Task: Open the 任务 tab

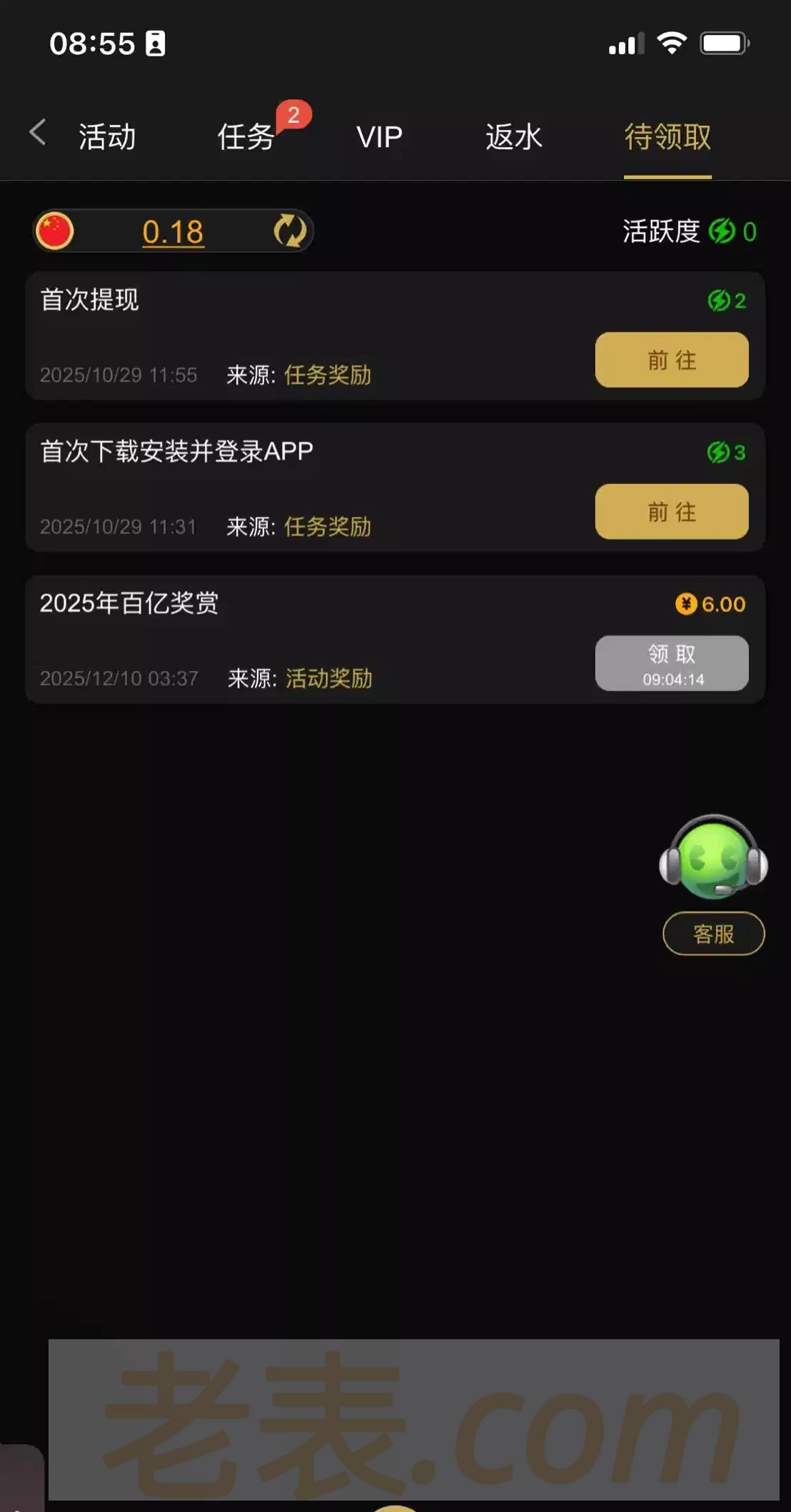Action: (x=246, y=136)
